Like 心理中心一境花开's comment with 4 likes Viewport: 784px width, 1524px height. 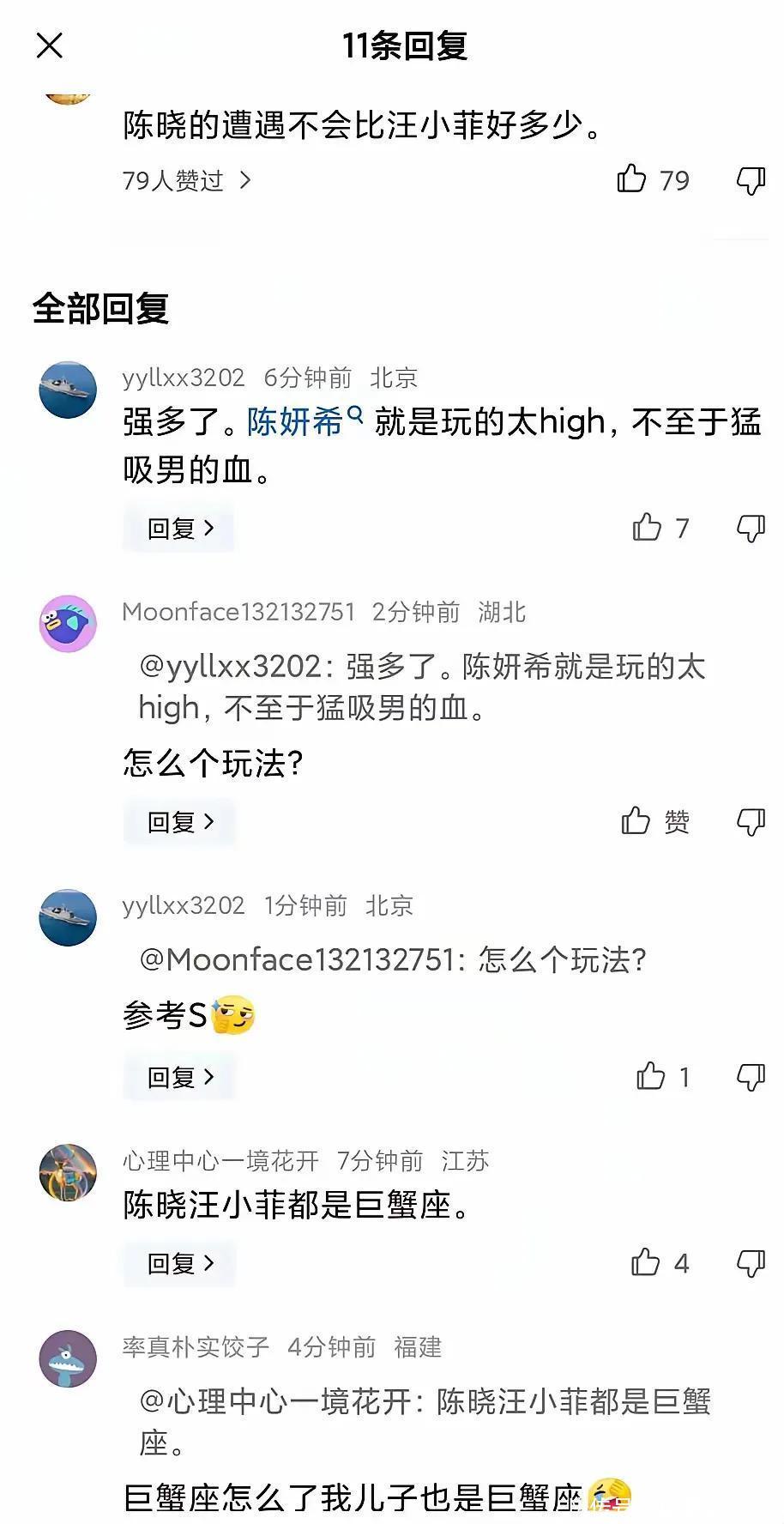(x=646, y=1262)
